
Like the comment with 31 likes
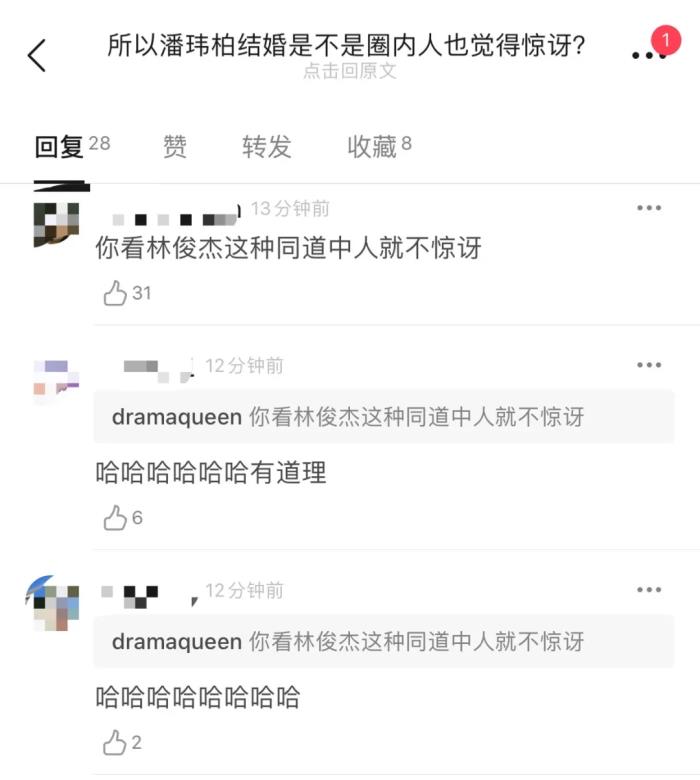pyautogui.click(x=117, y=293)
